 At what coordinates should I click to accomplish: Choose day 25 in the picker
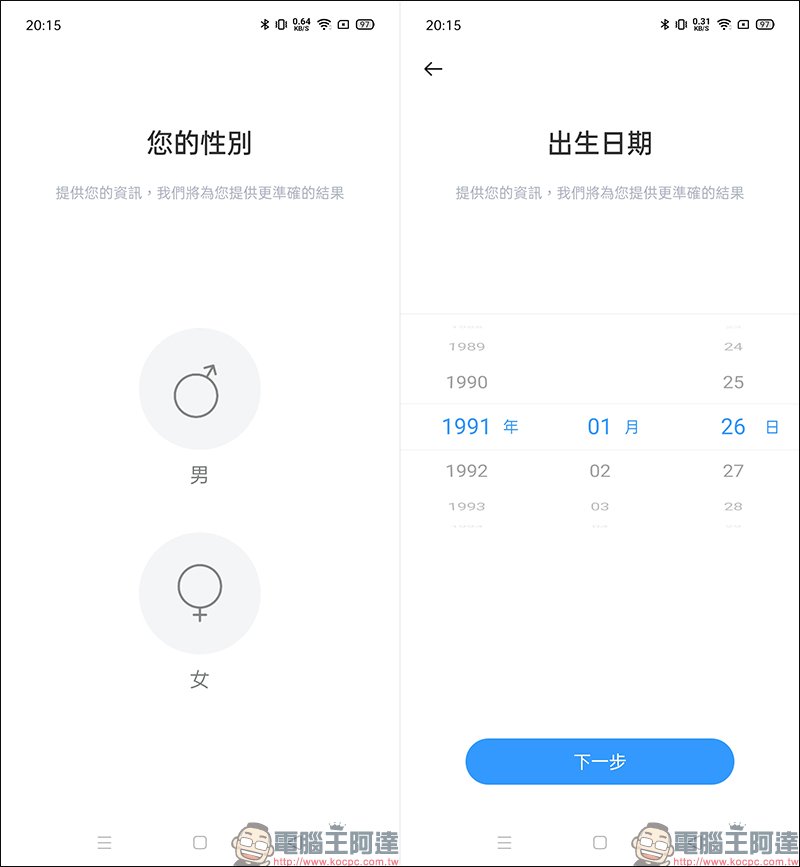coord(733,382)
